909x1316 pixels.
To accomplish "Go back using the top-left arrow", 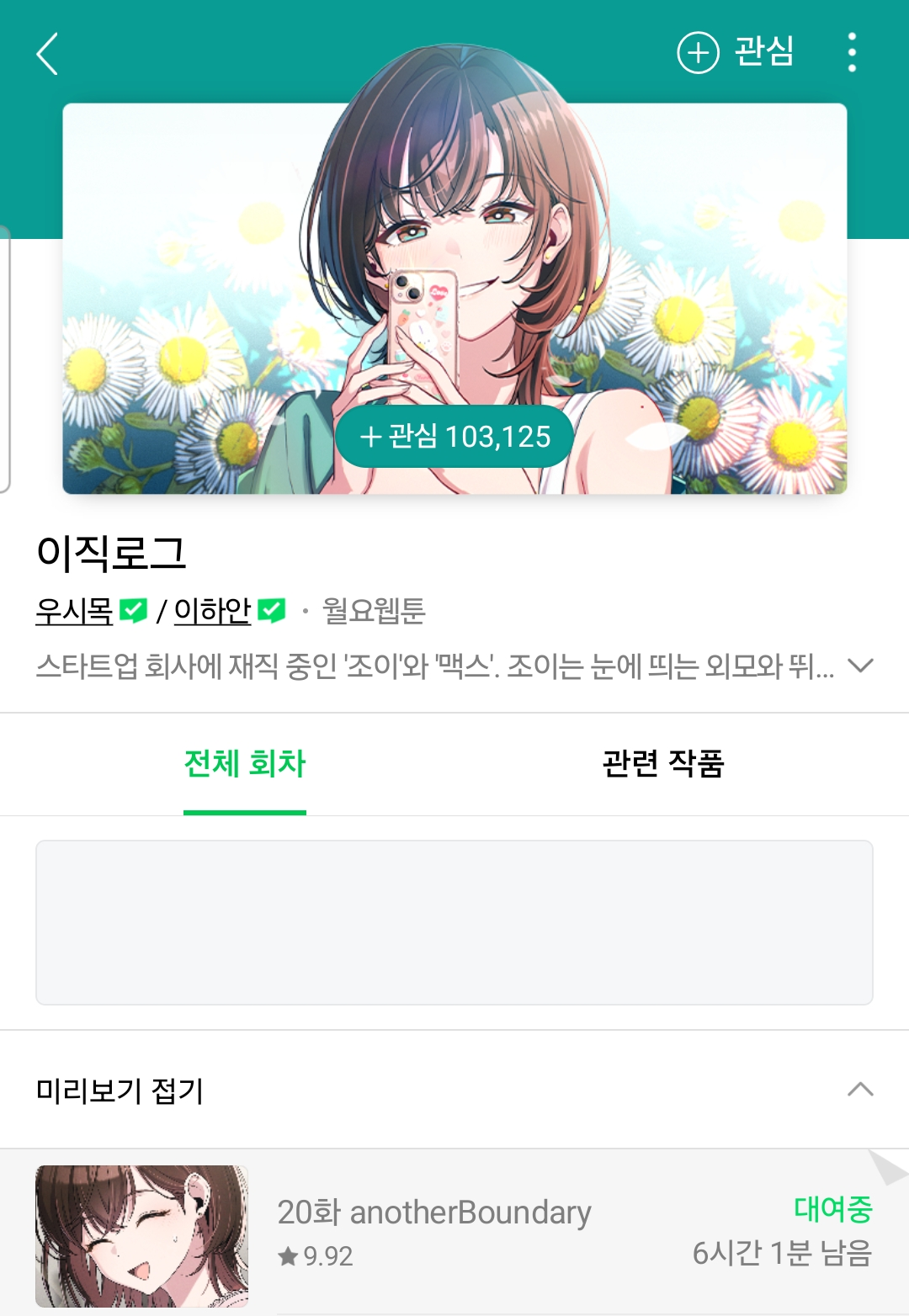I will coord(48,54).
